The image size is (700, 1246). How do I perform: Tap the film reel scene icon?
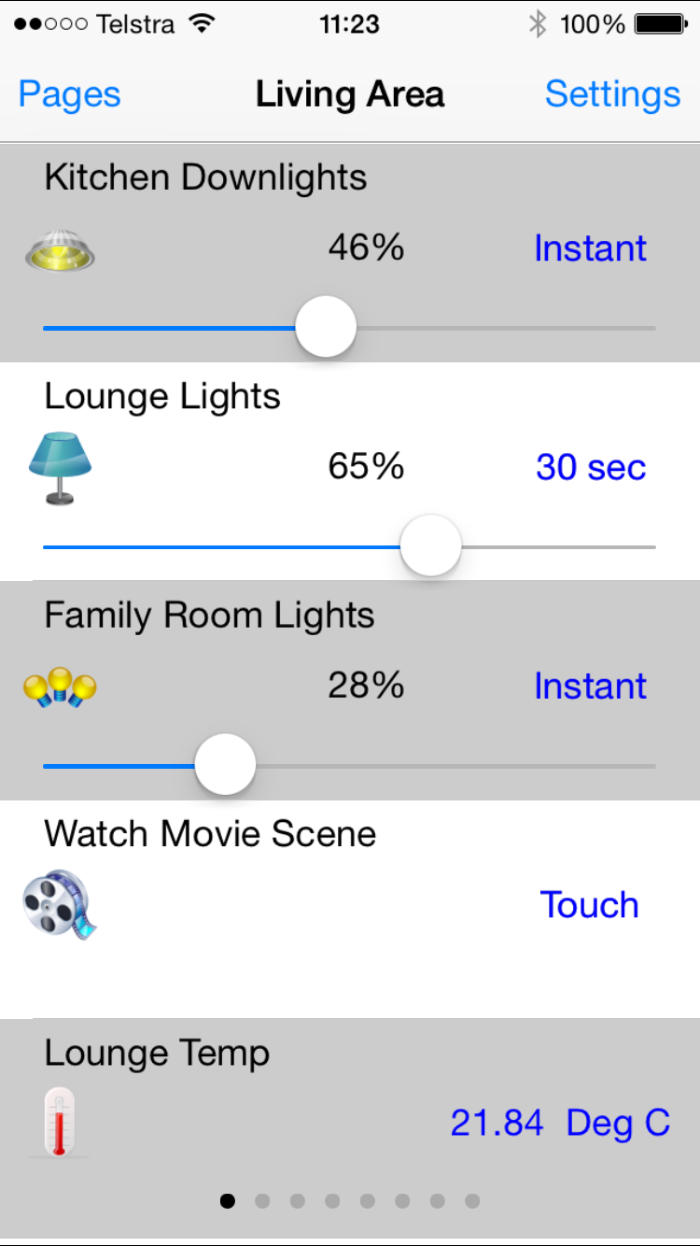(x=60, y=904)
